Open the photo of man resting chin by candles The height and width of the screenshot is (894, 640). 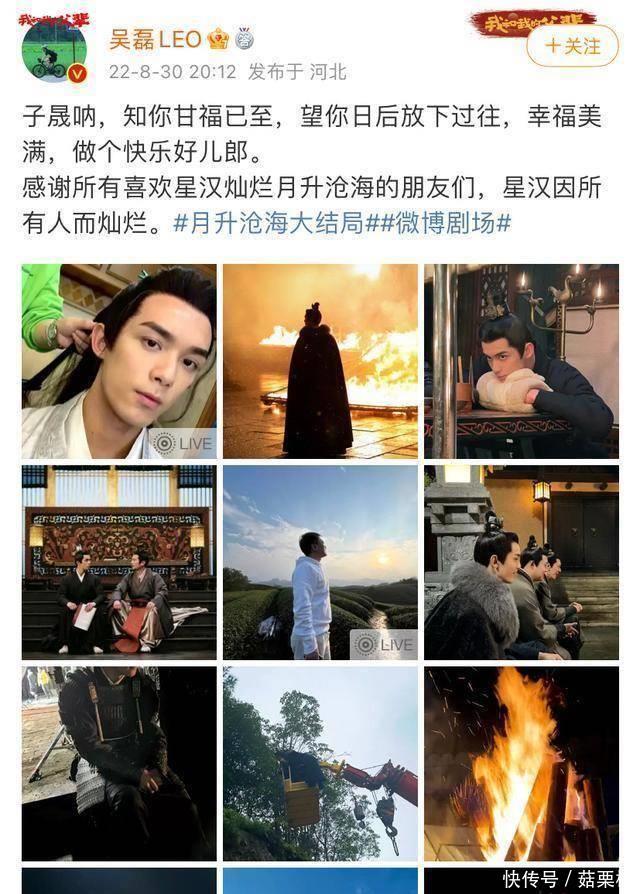(521, 361)
